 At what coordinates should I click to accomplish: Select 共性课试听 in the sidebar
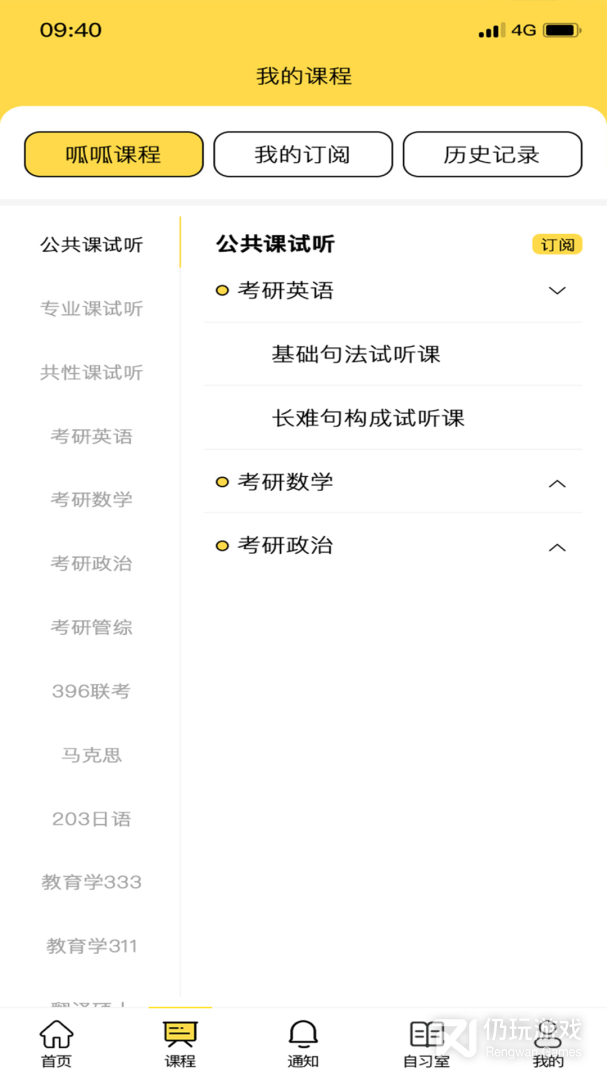coord(91,373)
